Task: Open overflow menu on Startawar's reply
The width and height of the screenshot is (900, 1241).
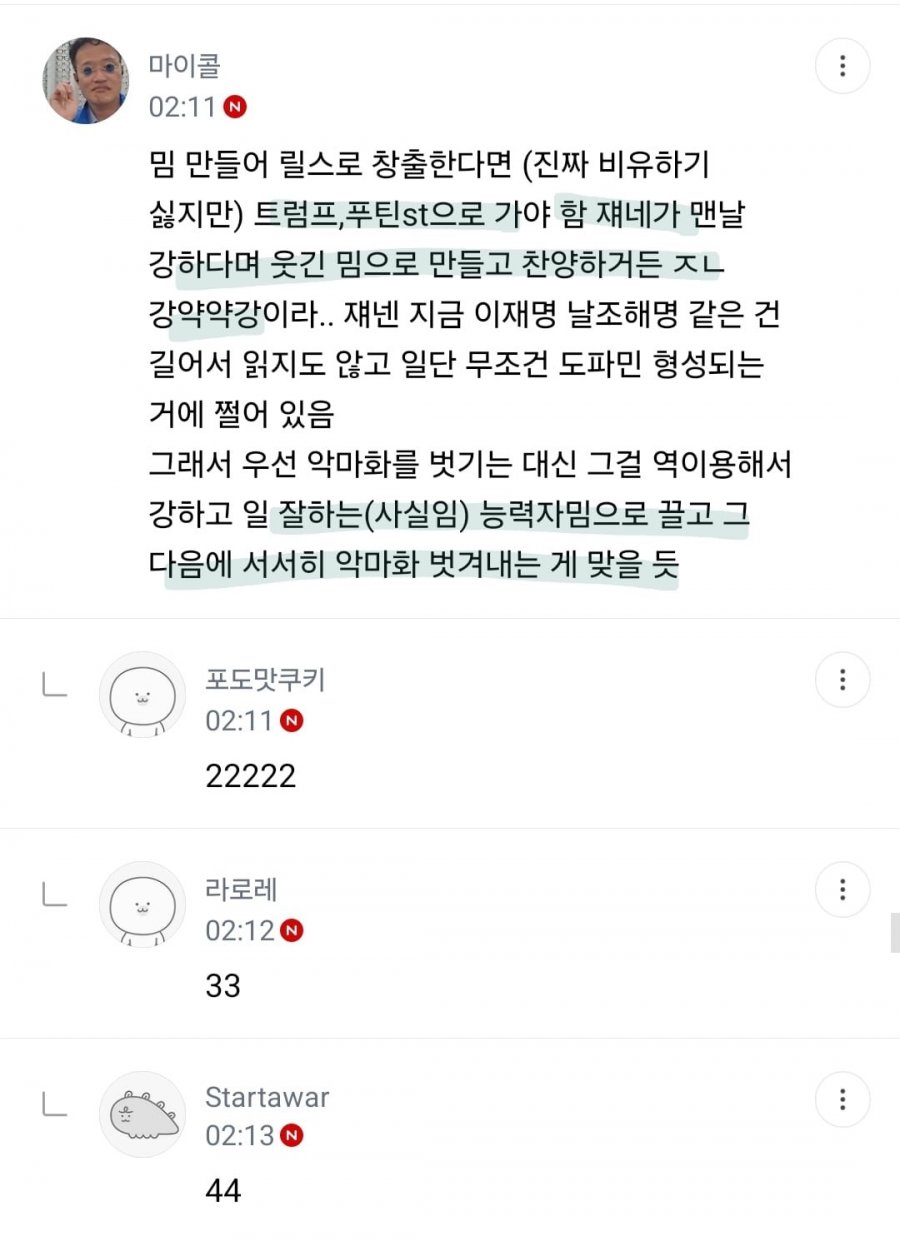Action: point(842,1100)
